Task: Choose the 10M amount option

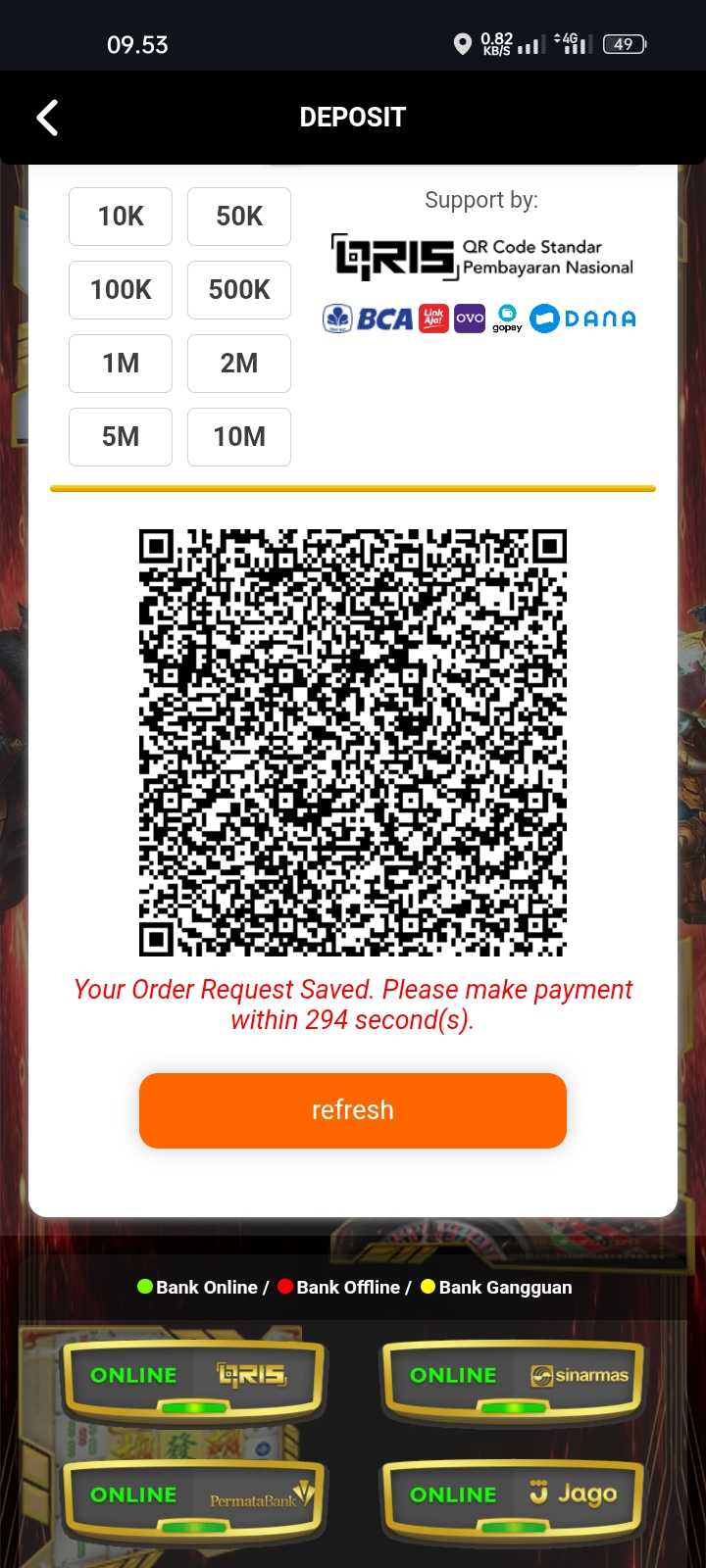Action: point(239,437)
